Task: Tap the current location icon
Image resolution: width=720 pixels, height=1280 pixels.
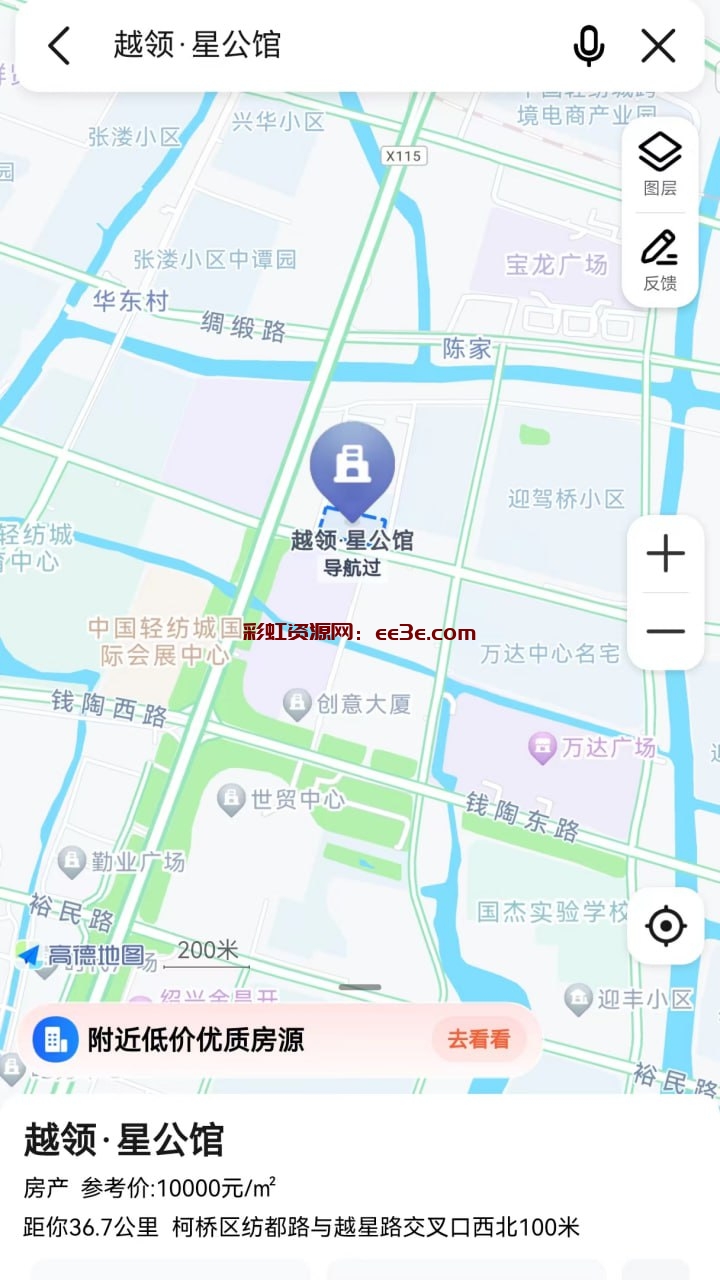Action: [664, 926]
